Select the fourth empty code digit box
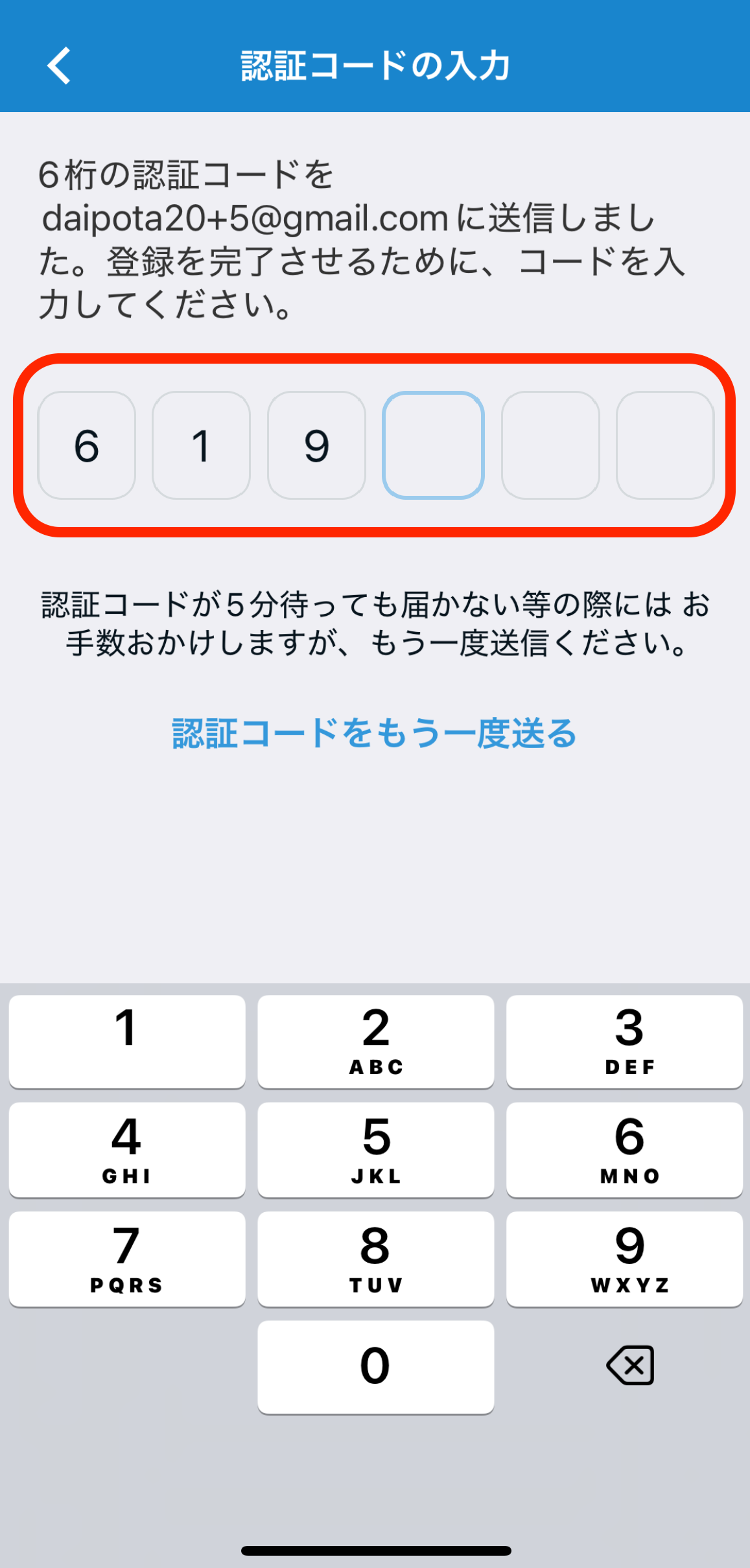This screenshot has height=1568, width=750. coord(433,445)
